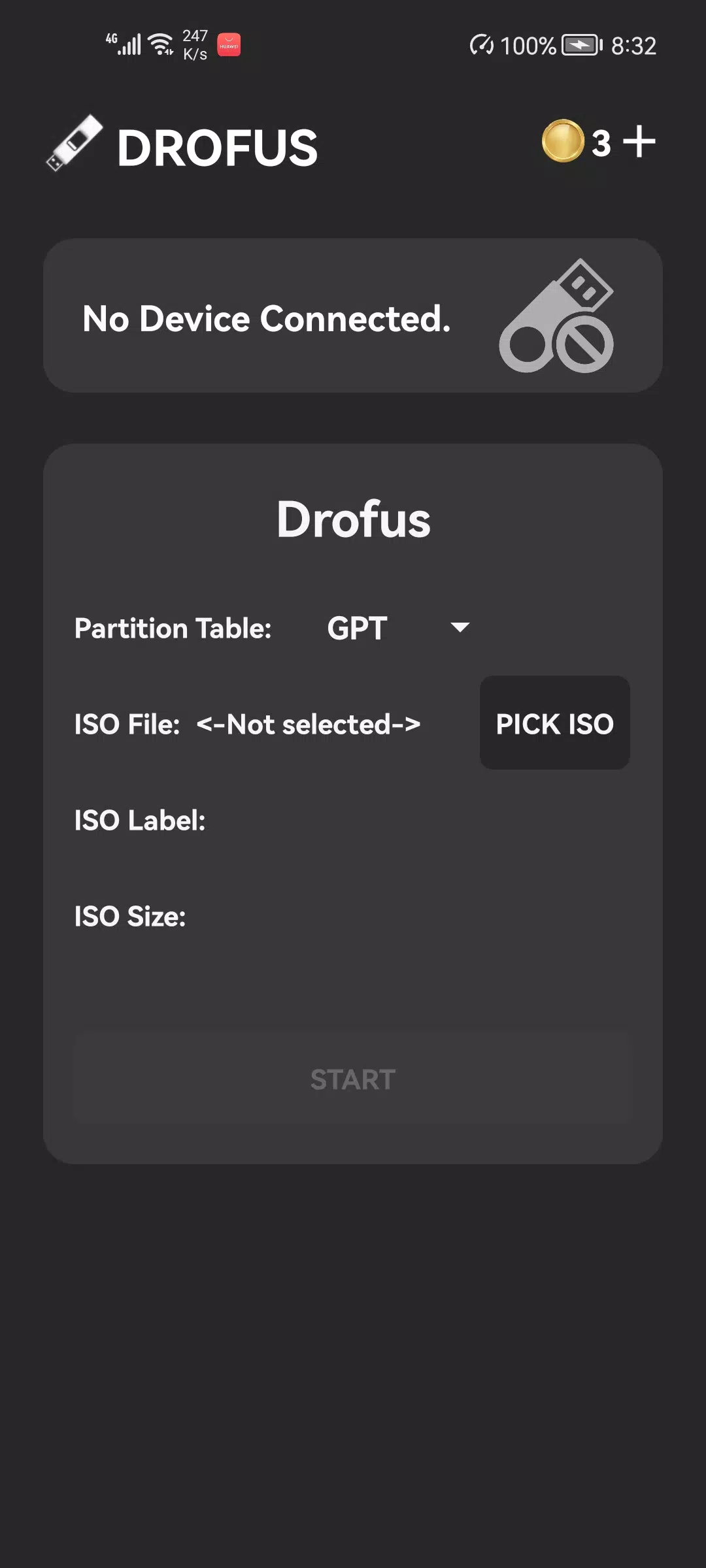Image resolution: width=706 pixels, height=1568 pixels.
Task: Tap the Drofus card heading
Action: tap(352, 519)
